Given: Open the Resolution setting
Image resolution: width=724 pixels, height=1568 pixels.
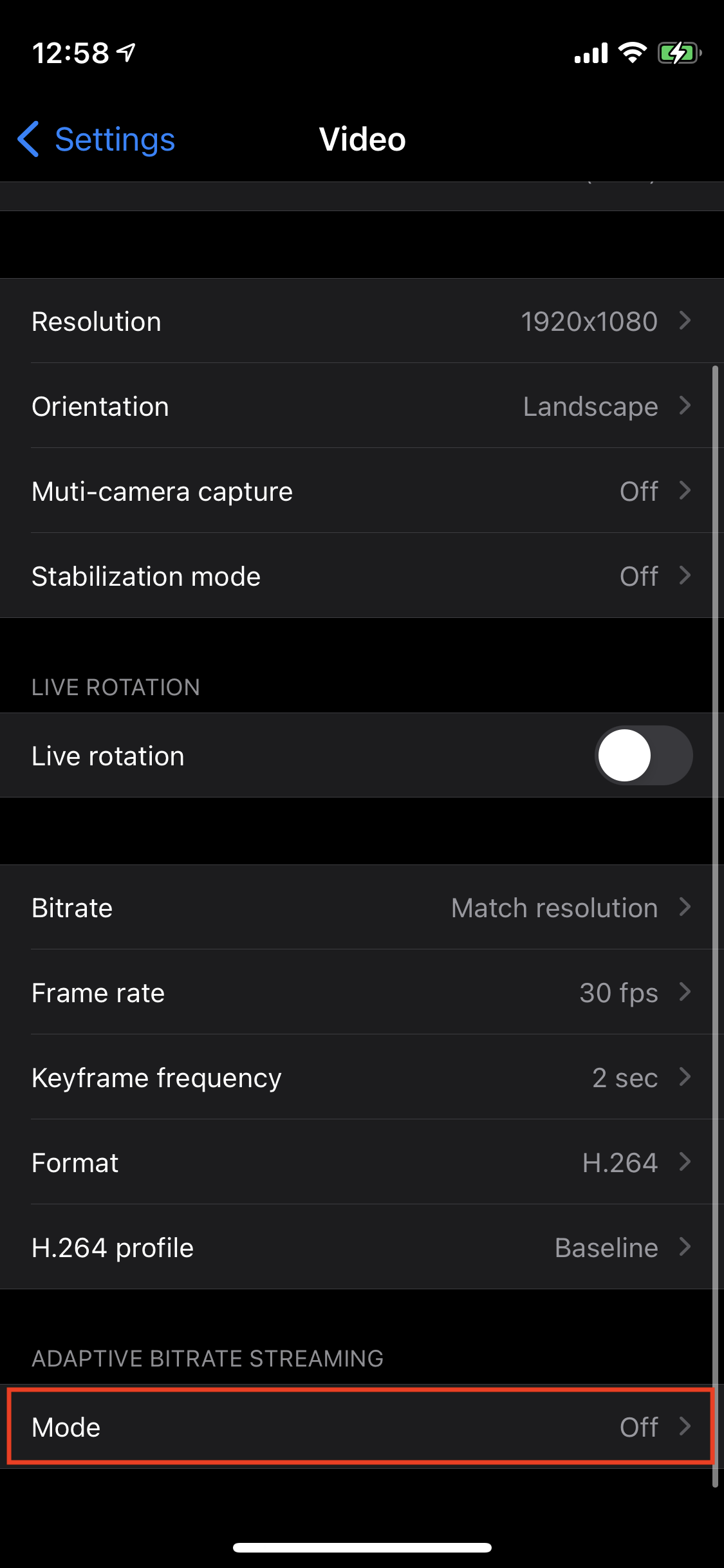Looking at the screenshot, I should (362, 321).
